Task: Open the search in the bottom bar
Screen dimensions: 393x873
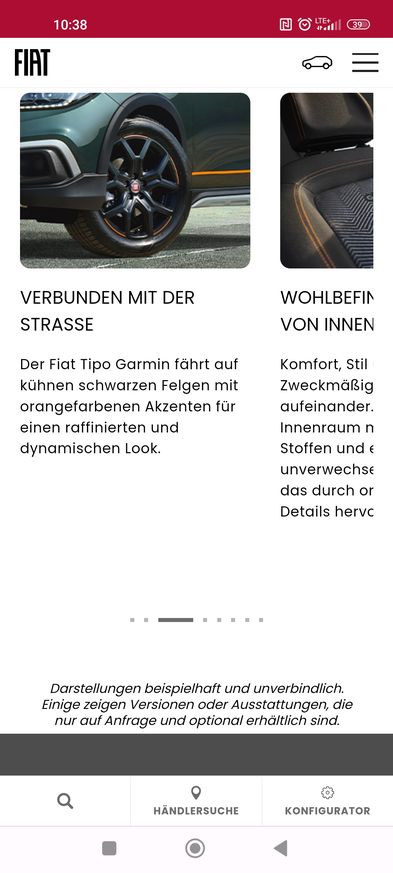Action: pyautogui.click(x=65, y=801)
